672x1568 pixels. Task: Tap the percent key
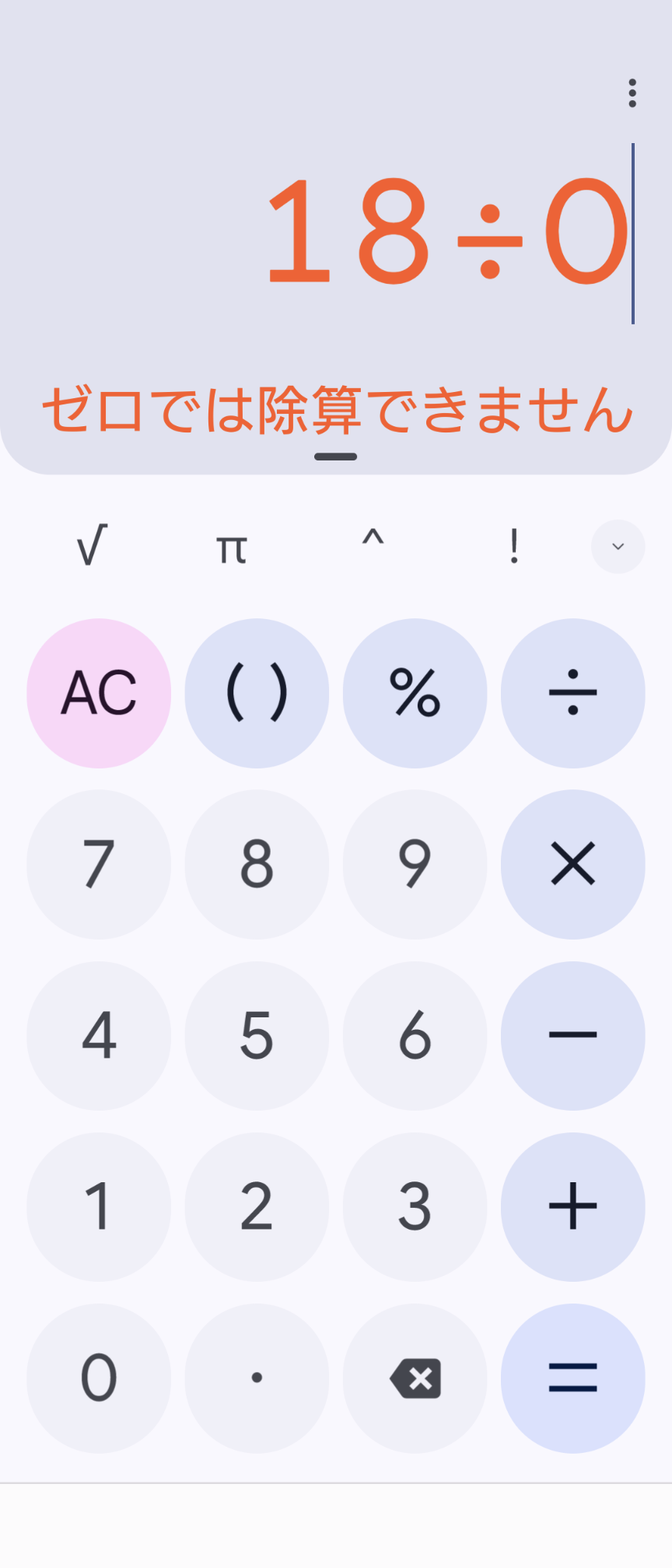(x=415, y=693)
